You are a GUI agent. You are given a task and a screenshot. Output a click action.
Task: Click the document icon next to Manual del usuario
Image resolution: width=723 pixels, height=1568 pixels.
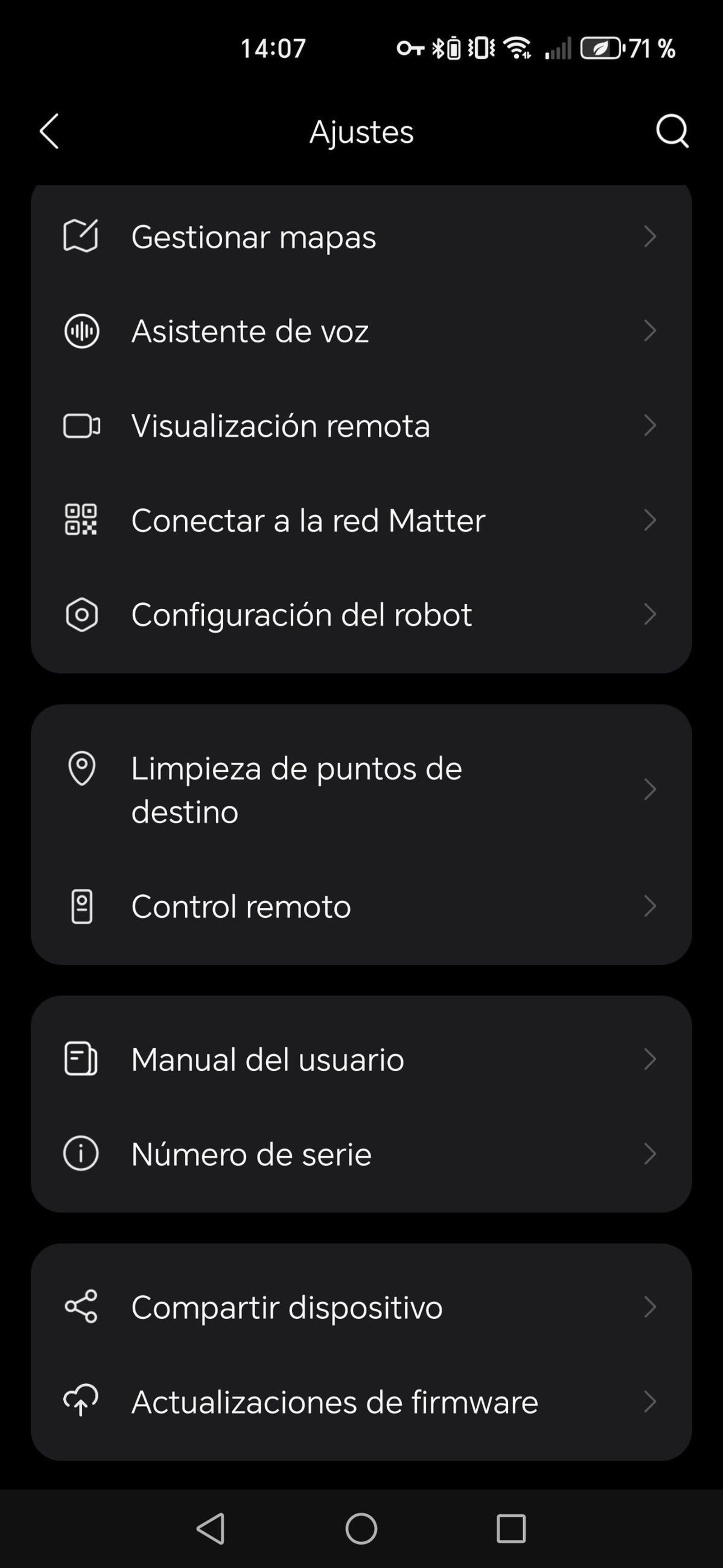pos(82,1059)
